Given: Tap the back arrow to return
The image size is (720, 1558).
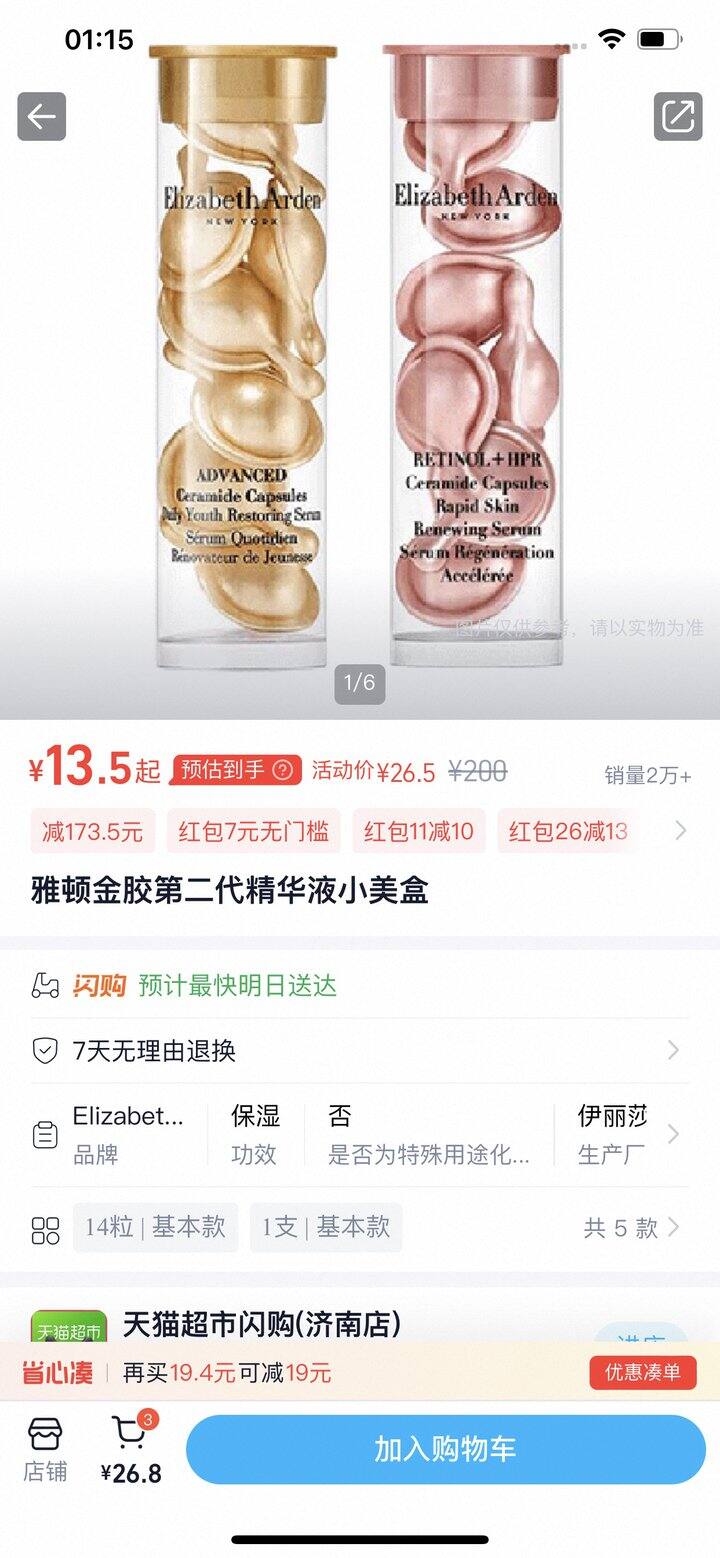Looking at the screenshot, I should [41, 116].
